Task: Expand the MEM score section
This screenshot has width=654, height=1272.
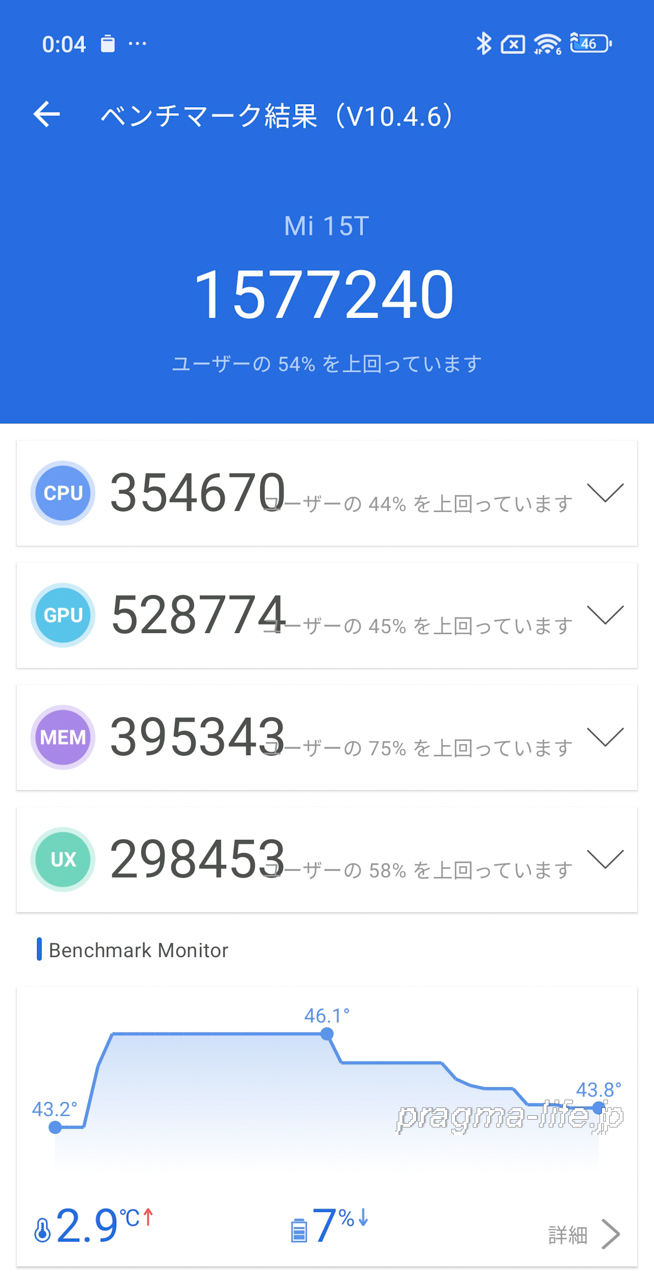Action: [605, 737]
